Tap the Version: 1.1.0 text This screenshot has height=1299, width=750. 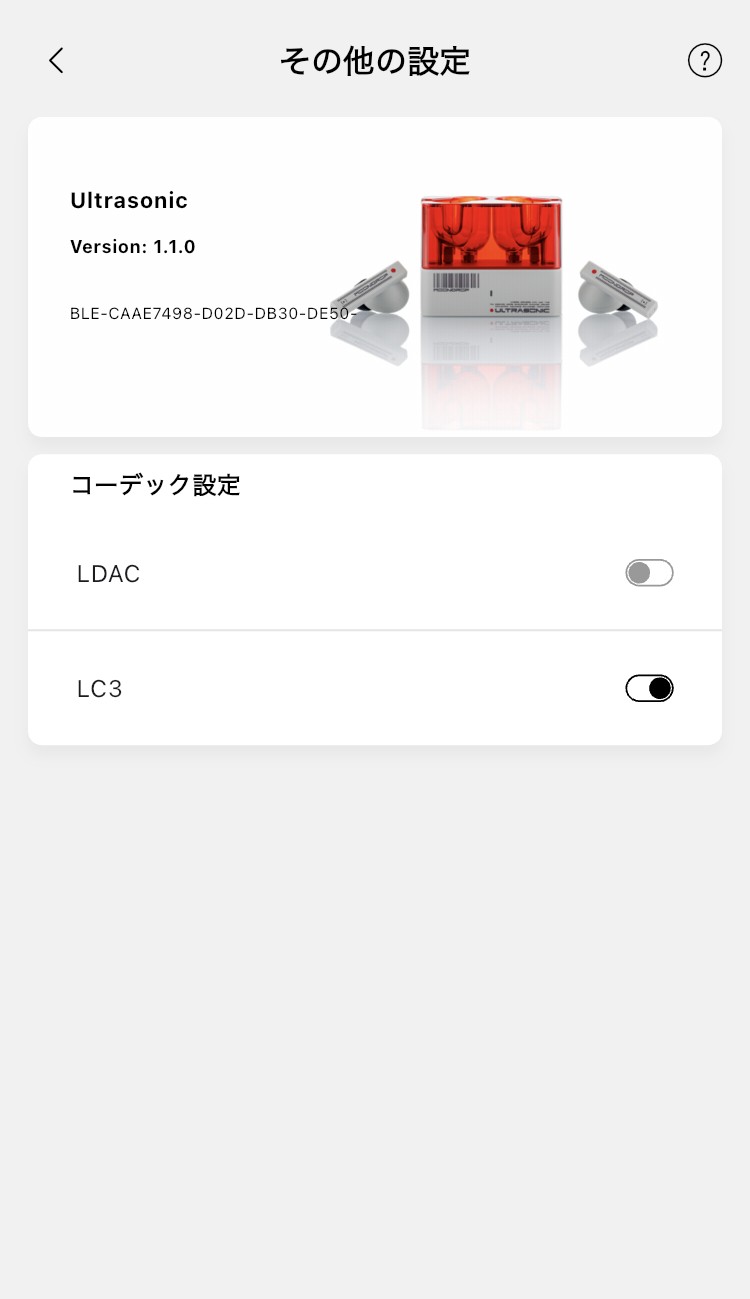[133, 247]
